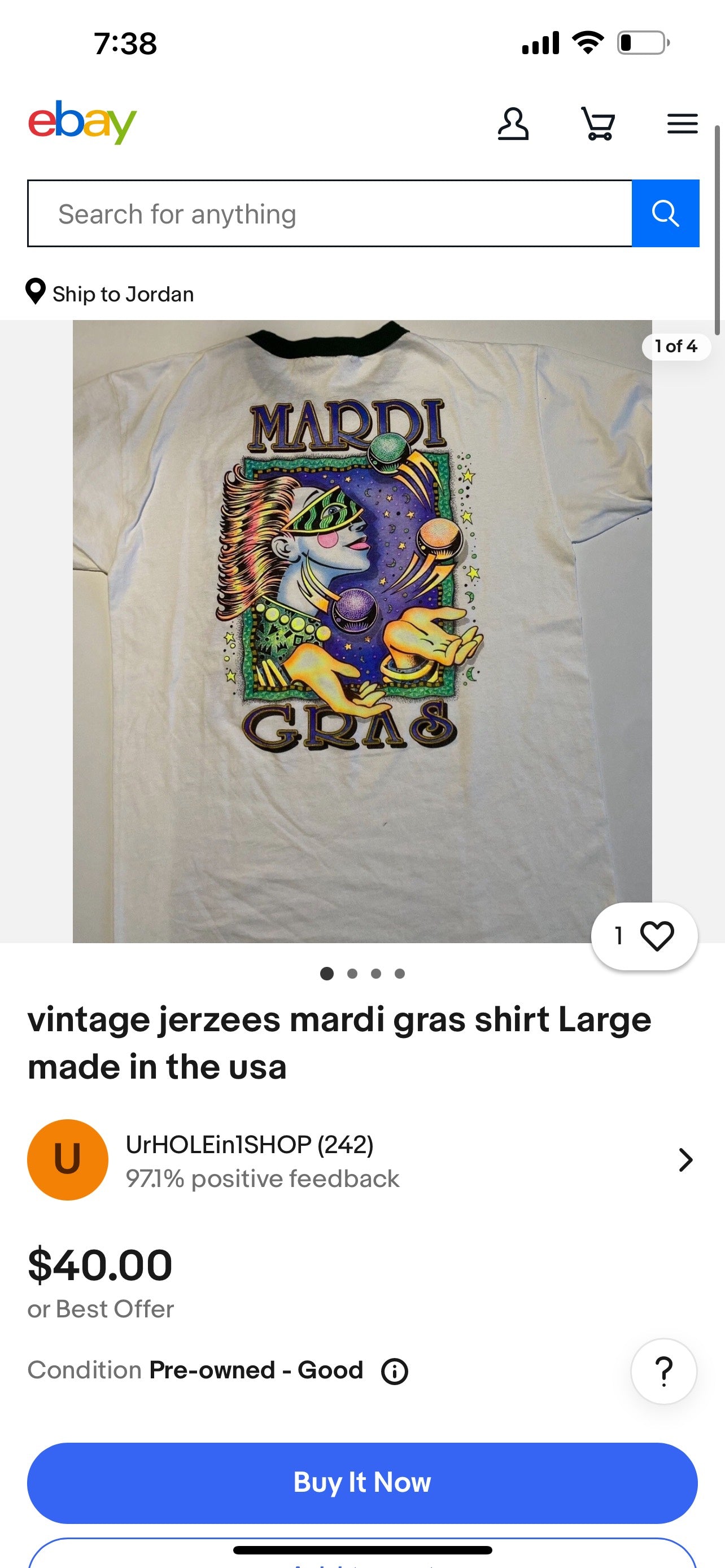
Task: Focus the Search for anything field
Action: click(x=329, y=214)
